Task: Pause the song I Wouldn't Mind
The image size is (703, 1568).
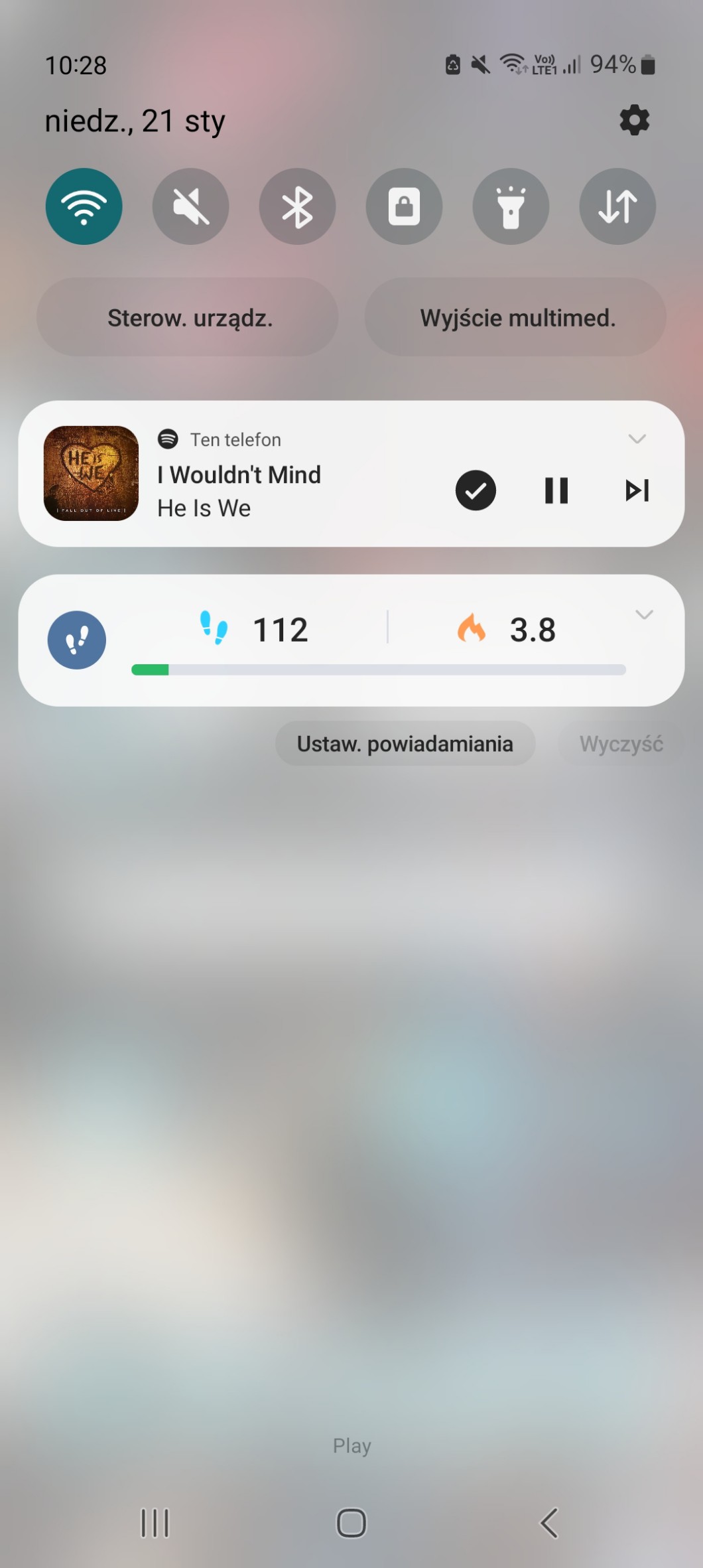Action: coord(556,490)
